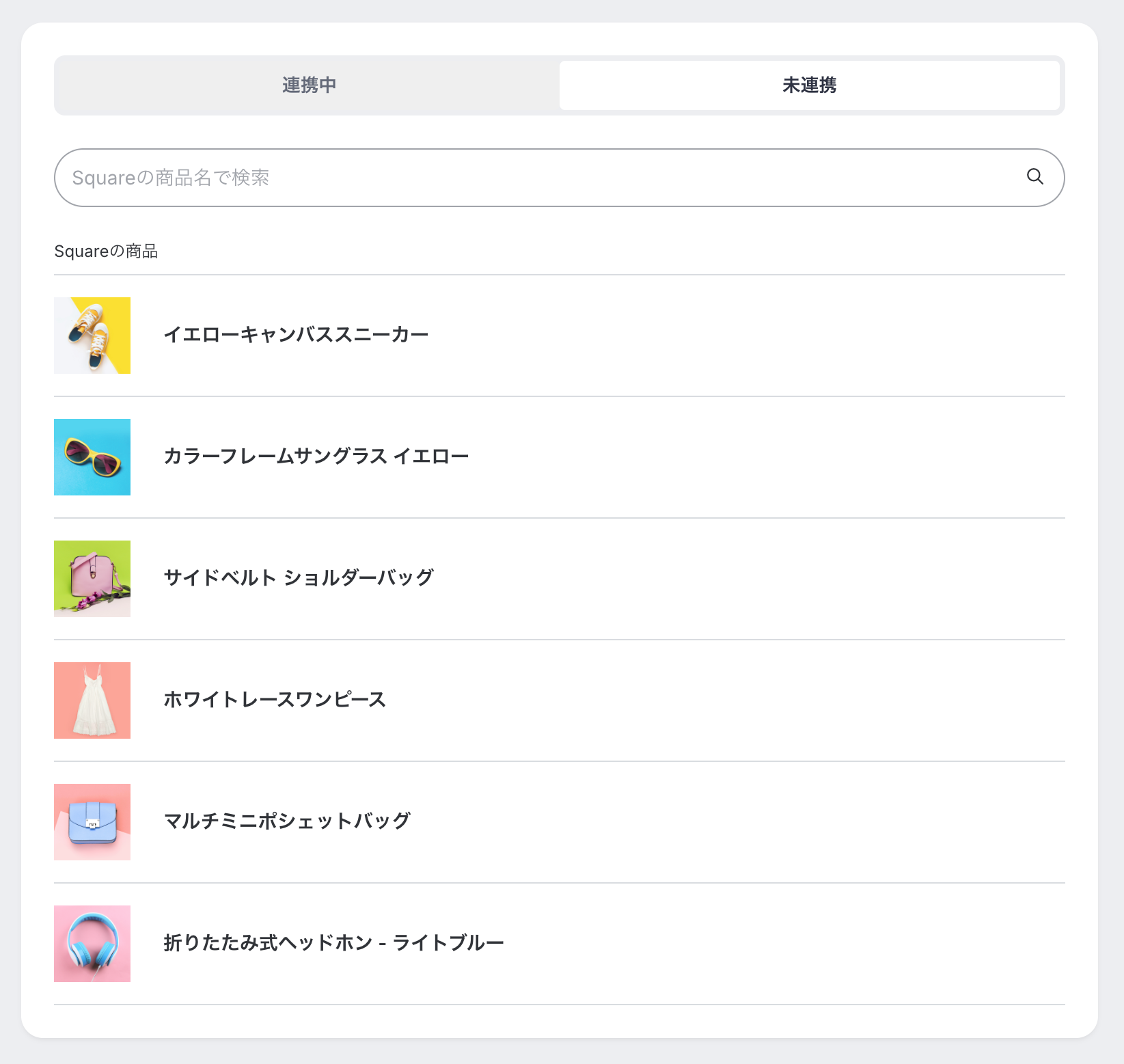Switch to the 連携中 tab
1124x1064 pixels.
(309, 85)
